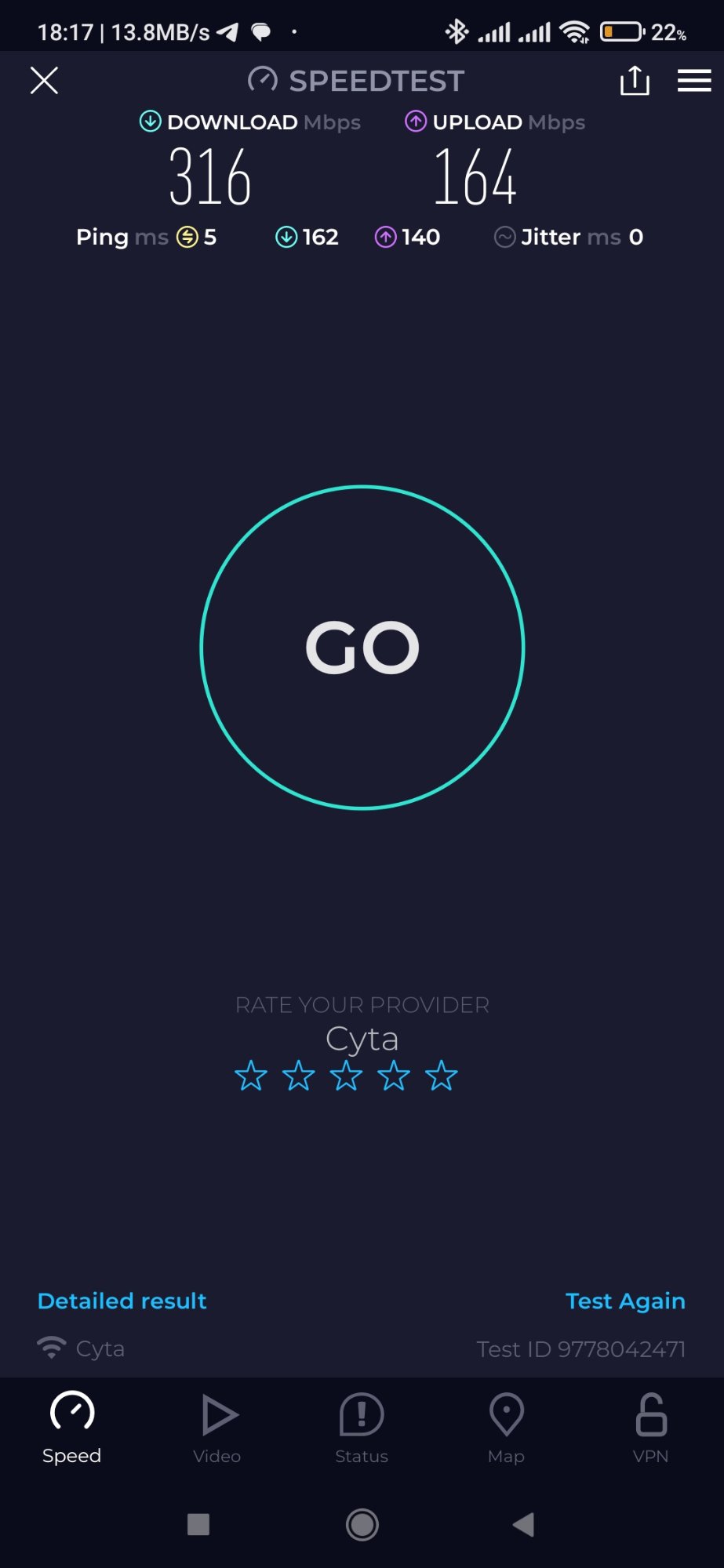This screenshot has width=724, height=1568.
Task: Share the speed test result
Action: (x=635, y=80)
